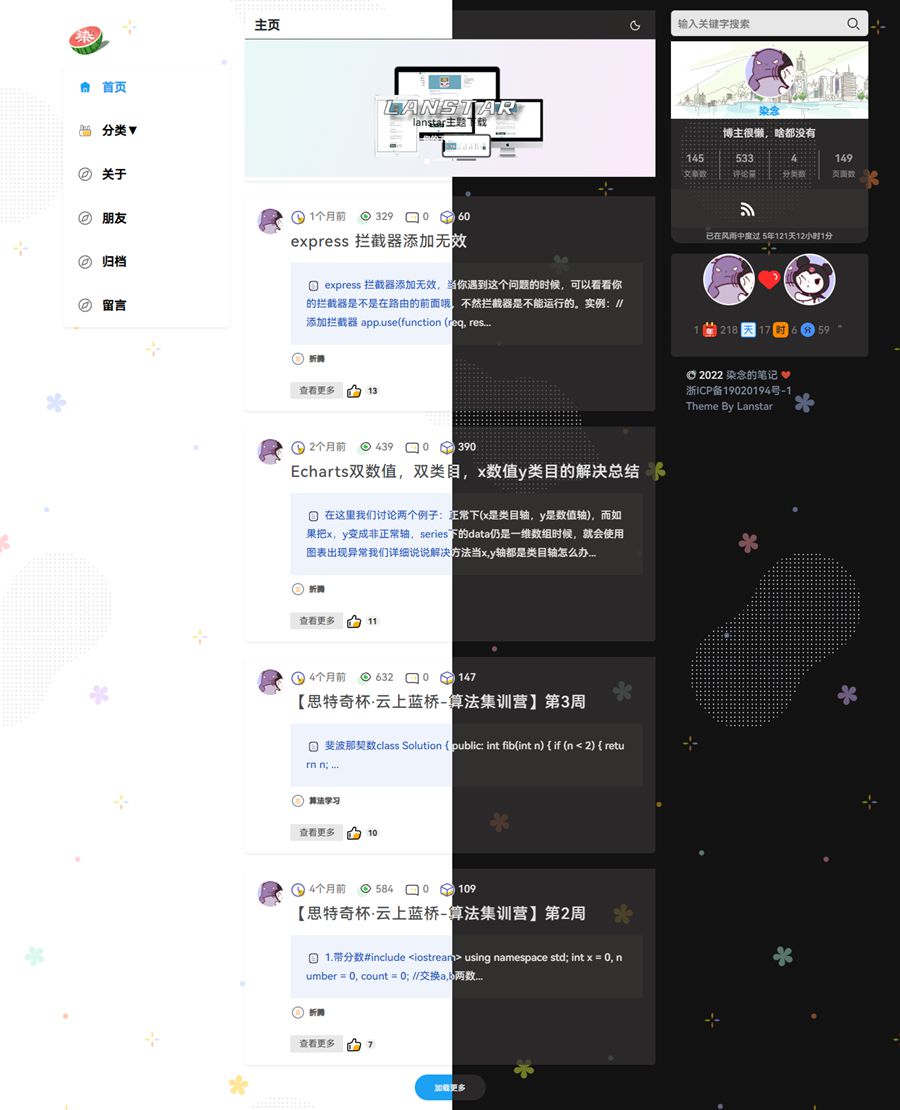Tap the search magnifier icon
The image size is (900, 1110).
tap(853, 24)
